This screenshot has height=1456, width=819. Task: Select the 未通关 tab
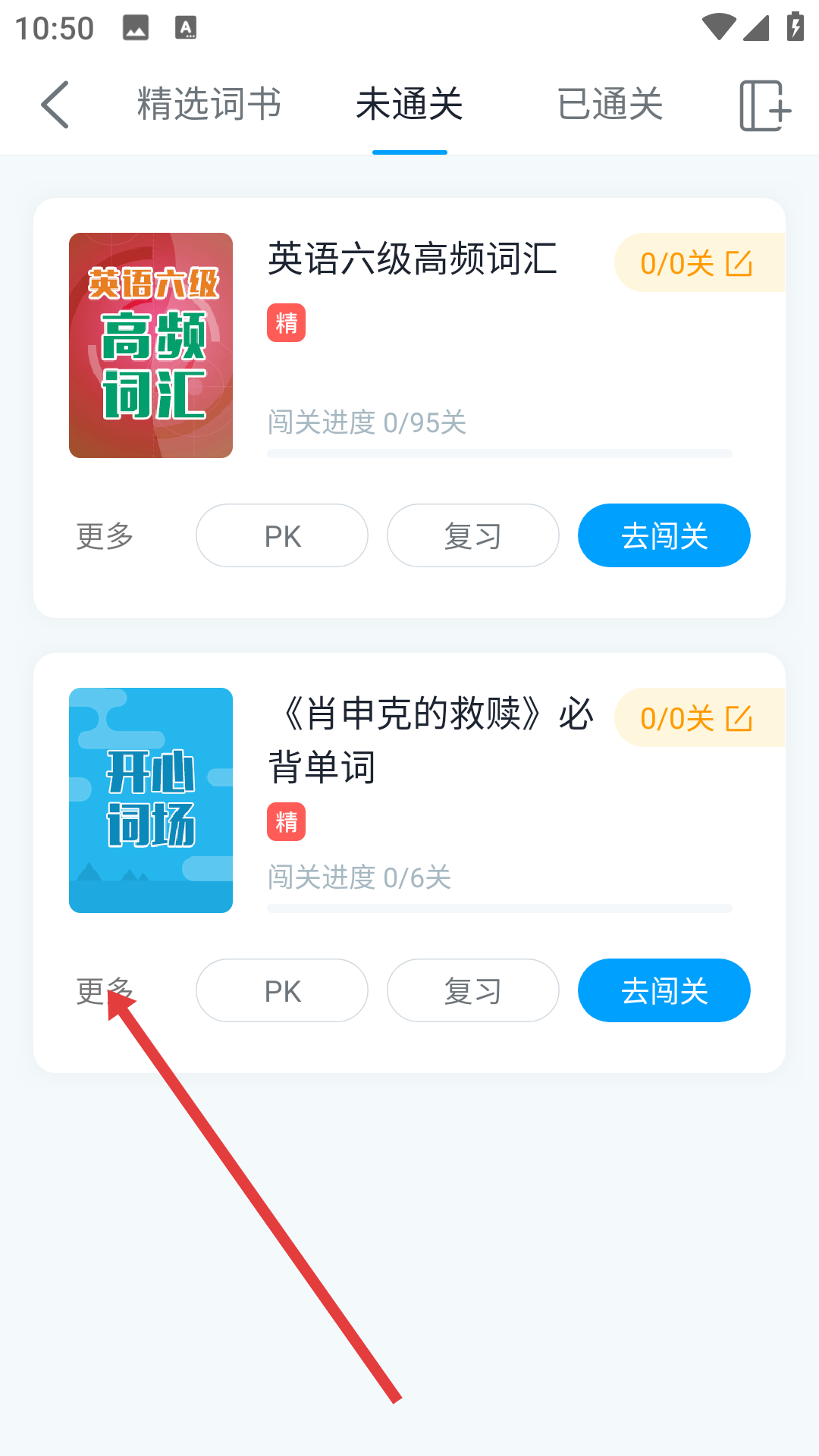pos(409,105)
